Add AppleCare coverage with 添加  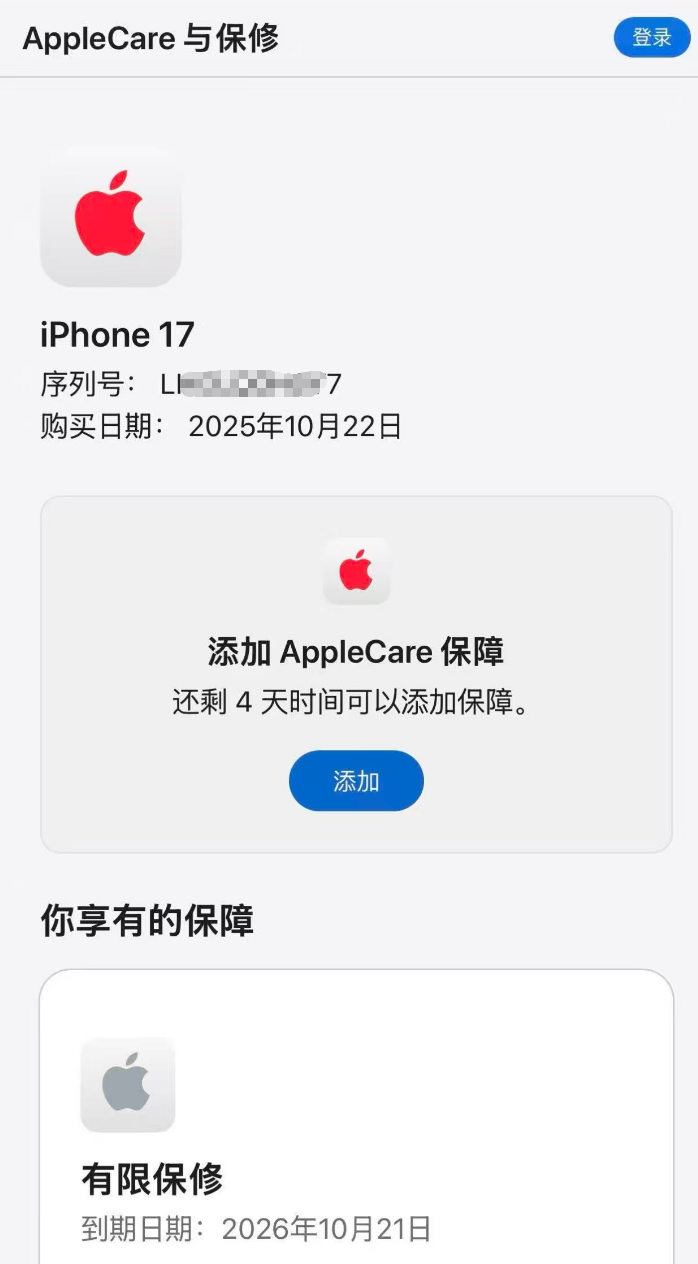[x=356, y=781]
